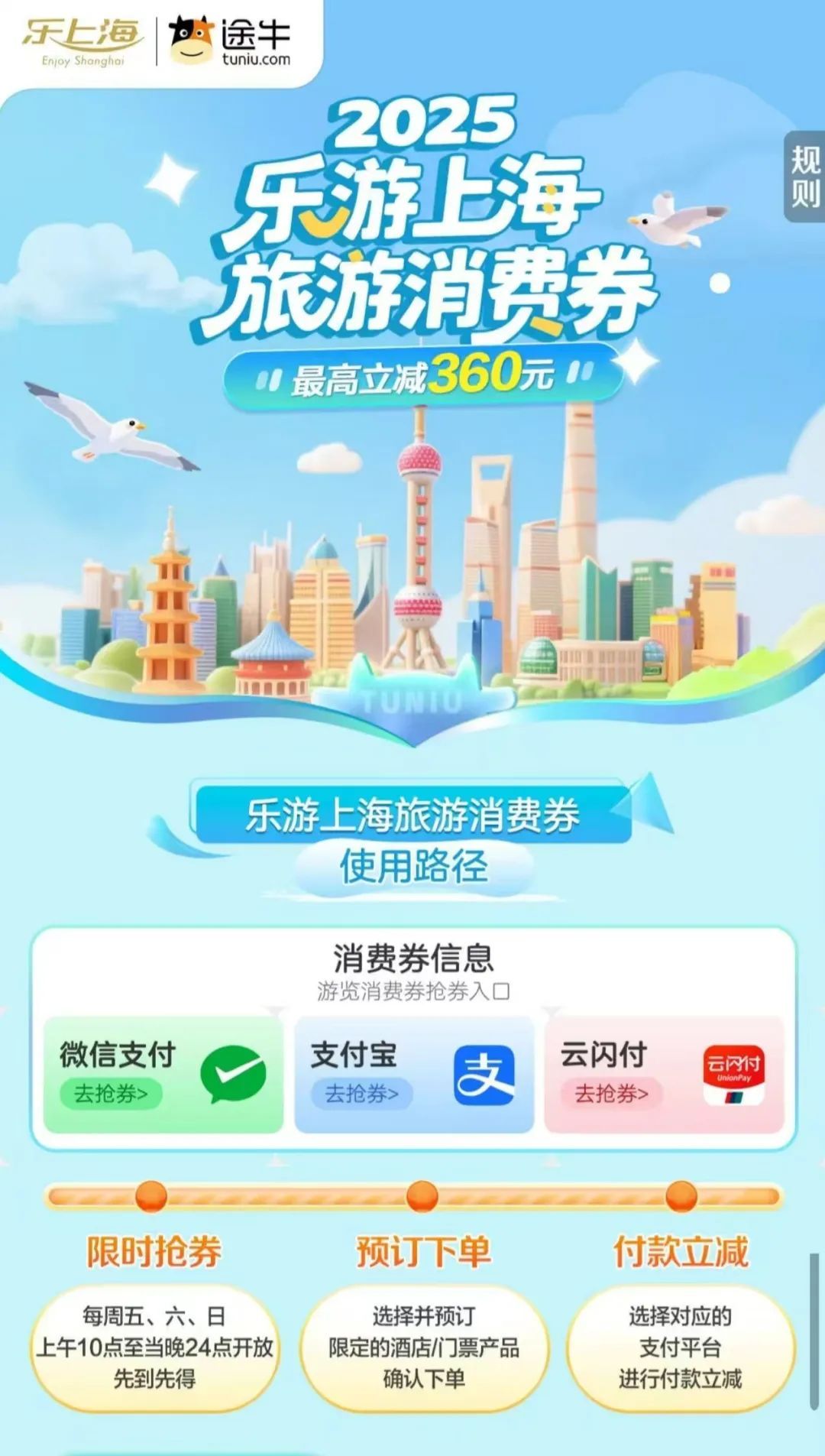The width and height of the screenshot is (825, 1456).
Task: Open the 规则 rules side tab
Action: (804, 177)
